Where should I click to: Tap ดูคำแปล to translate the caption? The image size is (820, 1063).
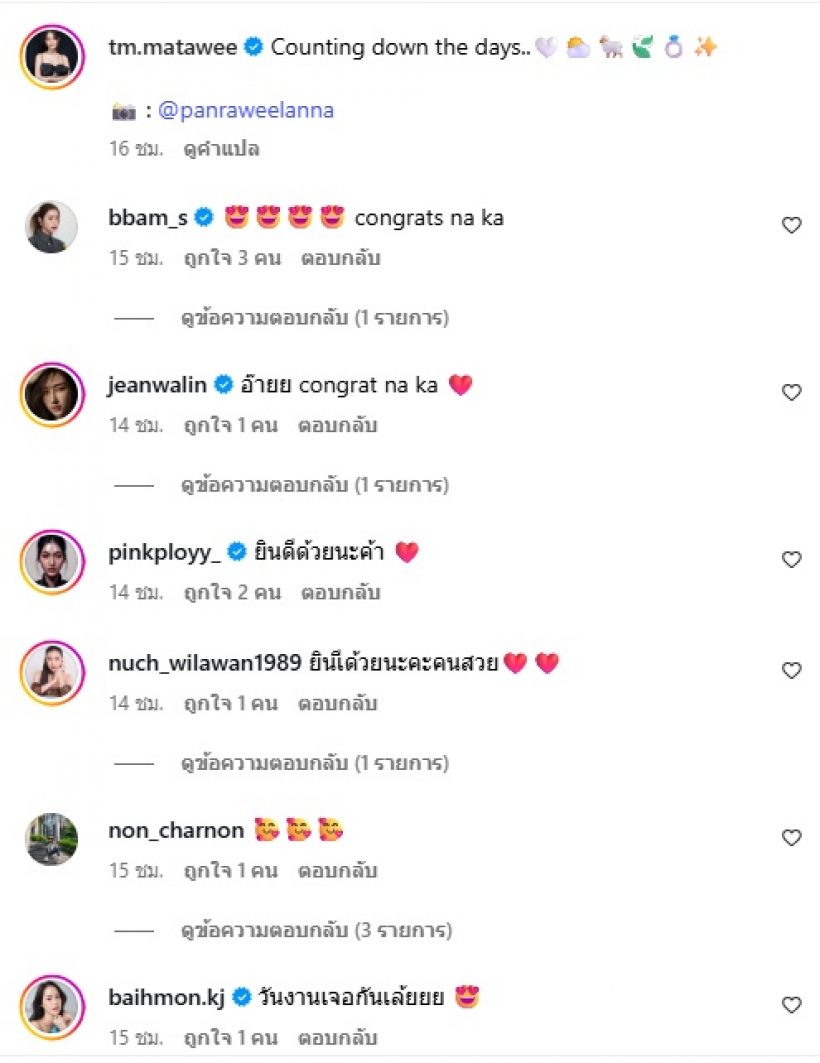(222, 149)
